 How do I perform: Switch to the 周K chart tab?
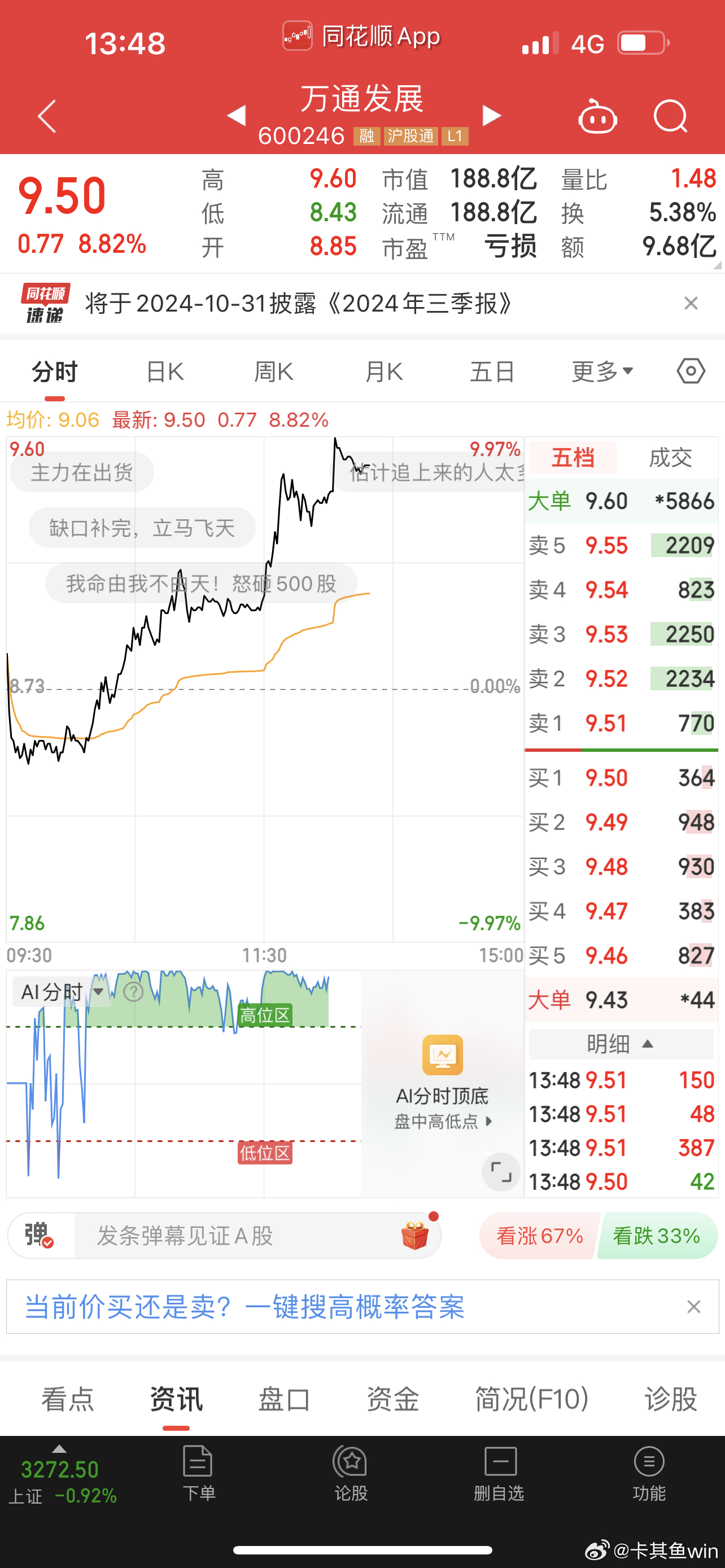click(x=274, y=371)
